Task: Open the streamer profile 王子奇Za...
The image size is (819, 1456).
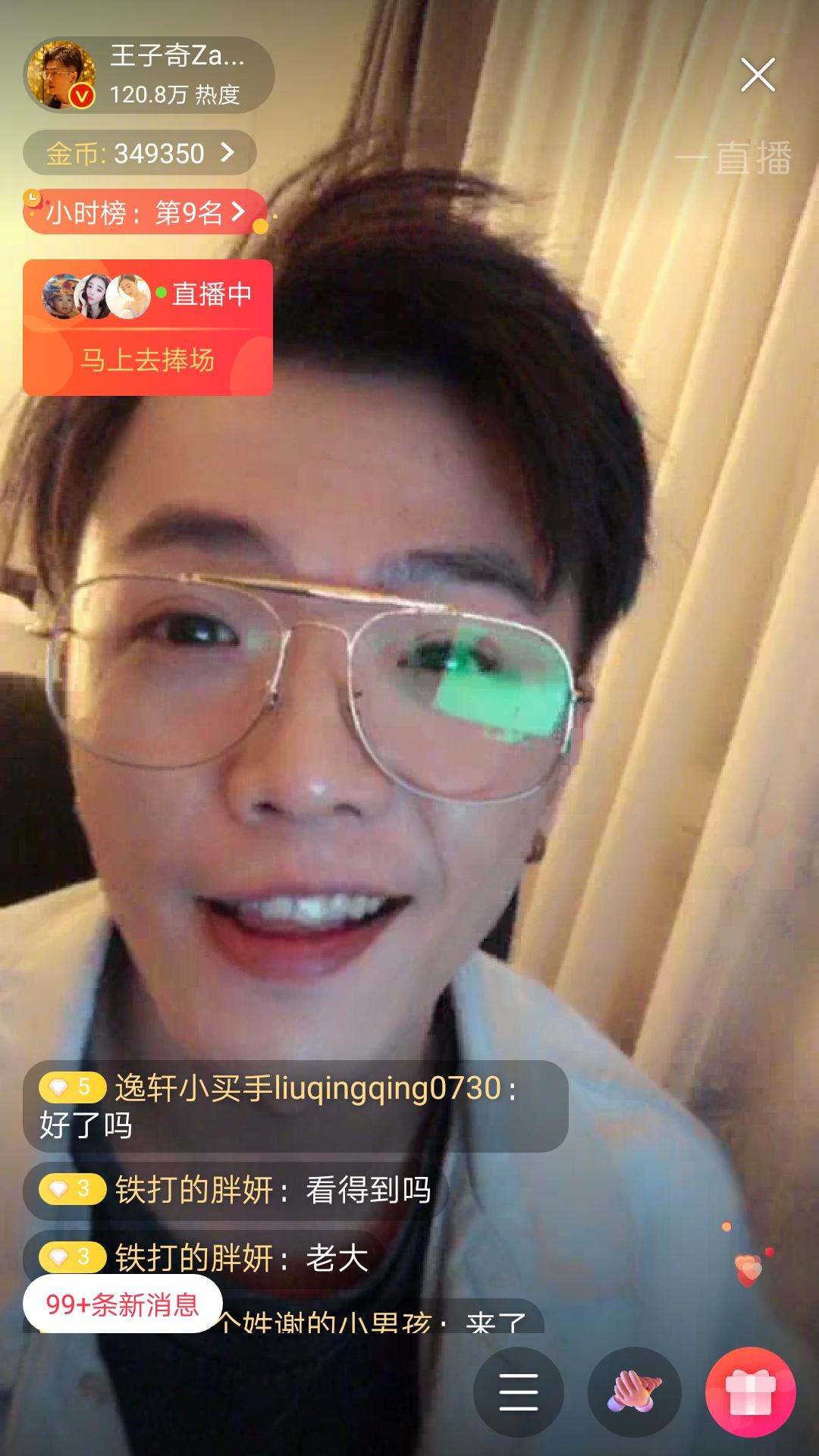Action: pyautogui.click(x=149, y=74)
